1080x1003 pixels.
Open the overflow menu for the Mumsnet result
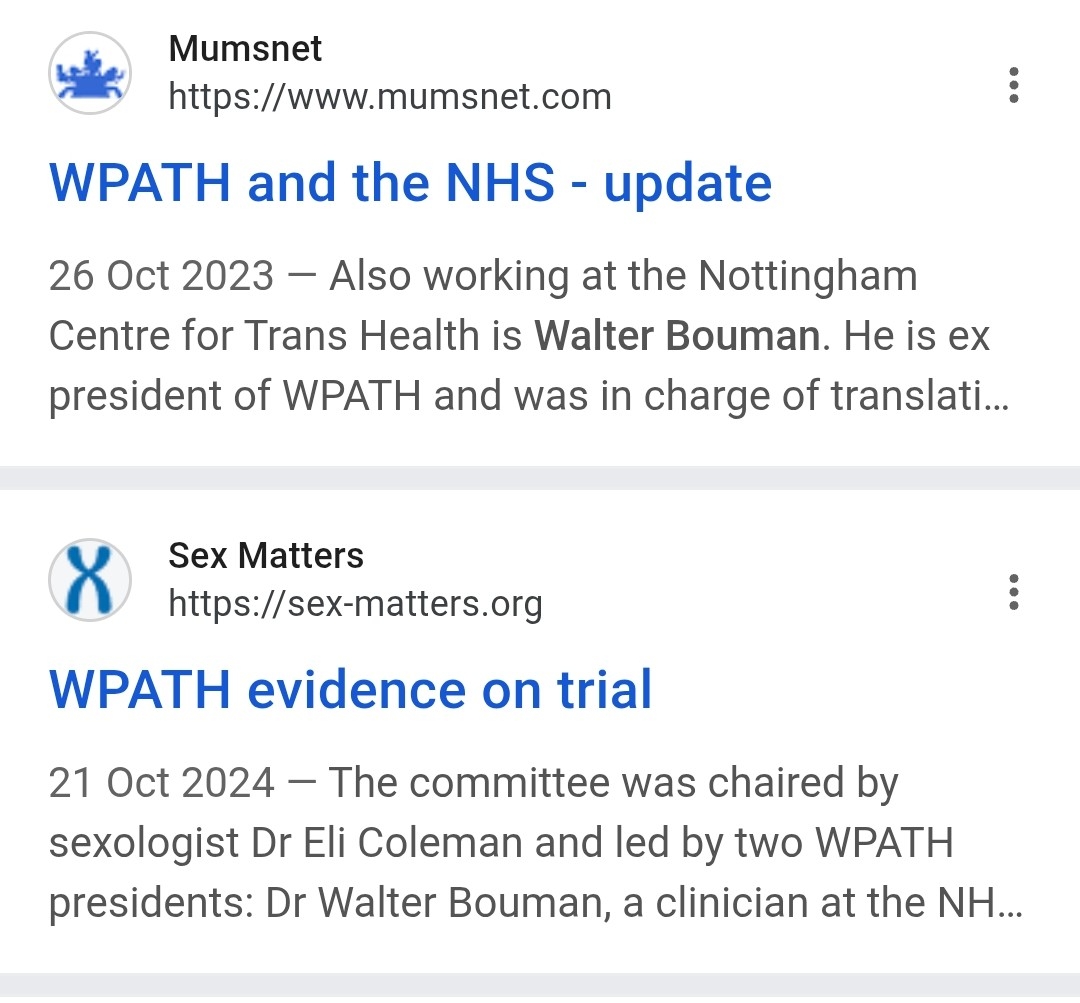1013,86
